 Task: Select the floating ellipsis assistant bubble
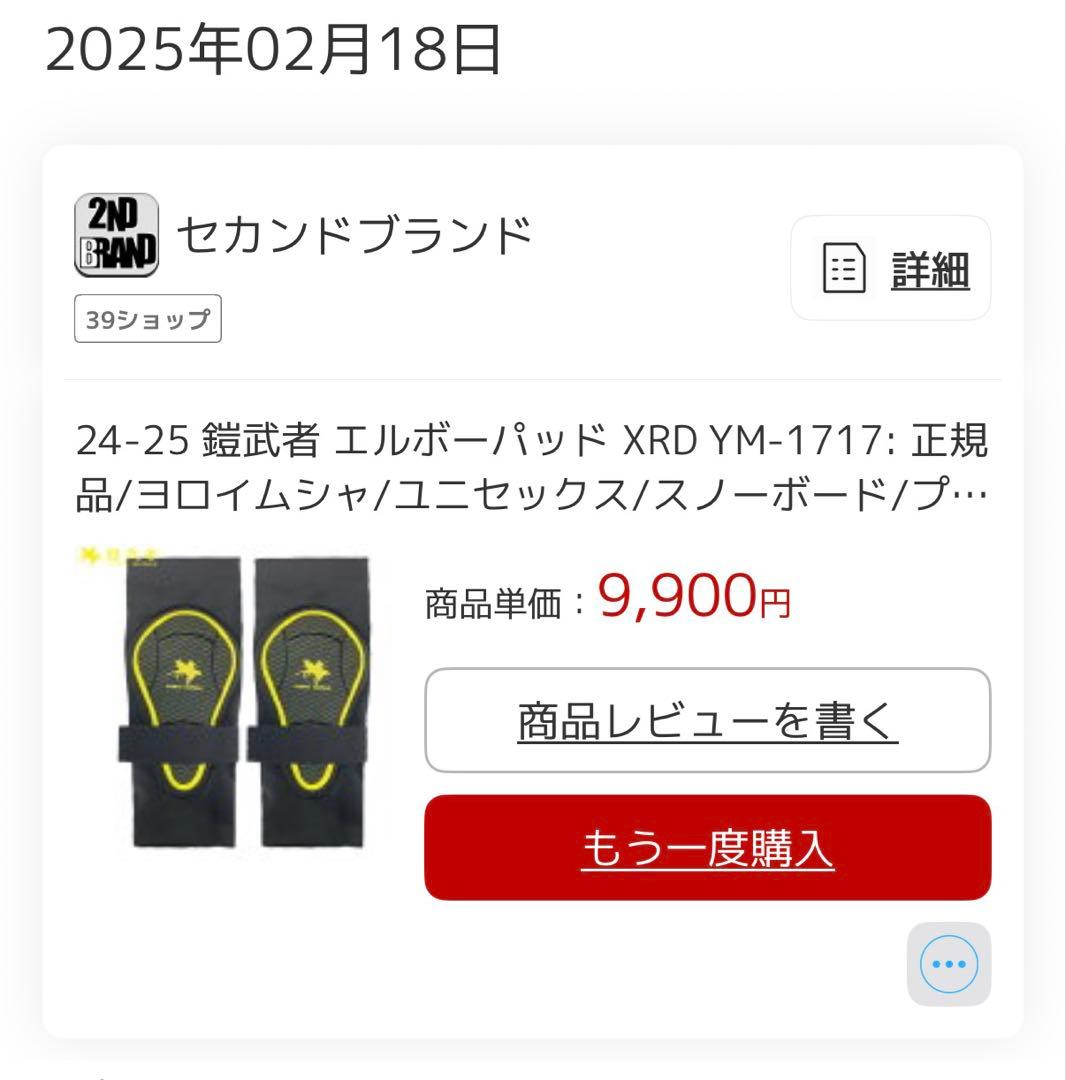tap(948, 963)
